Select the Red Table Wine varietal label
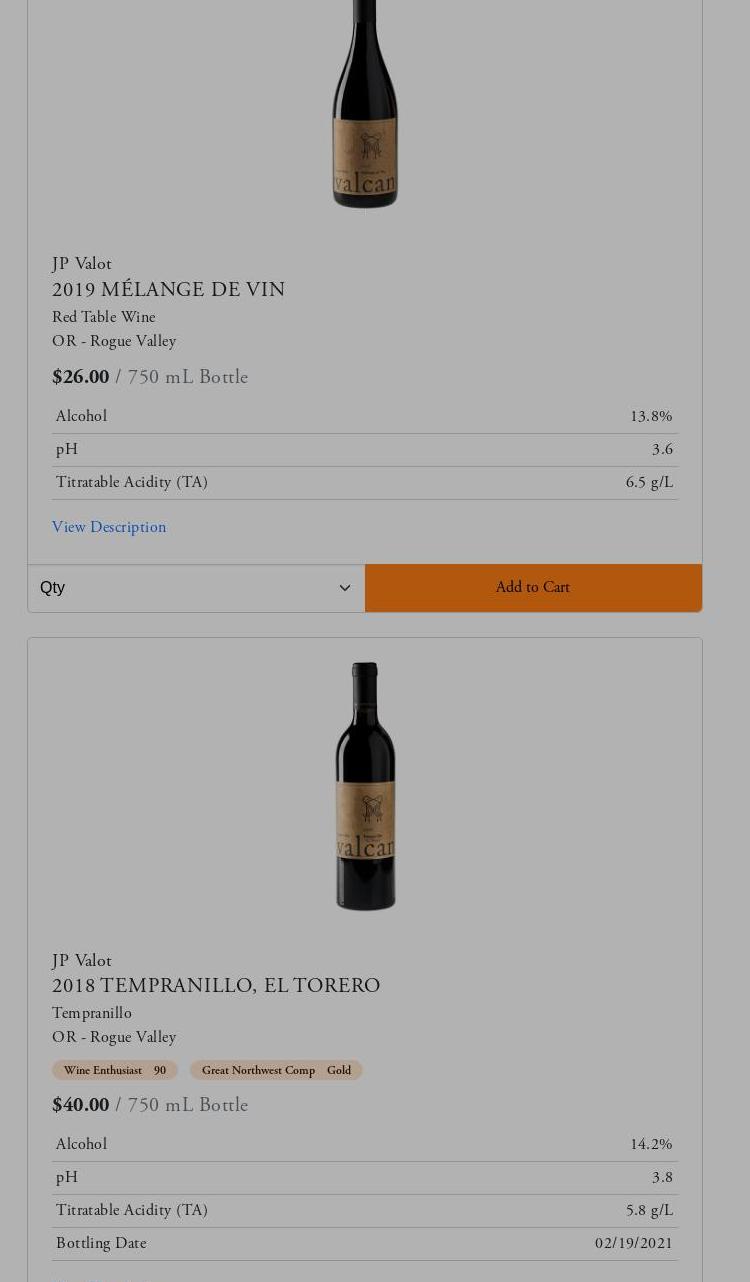 tap(103, 317)
